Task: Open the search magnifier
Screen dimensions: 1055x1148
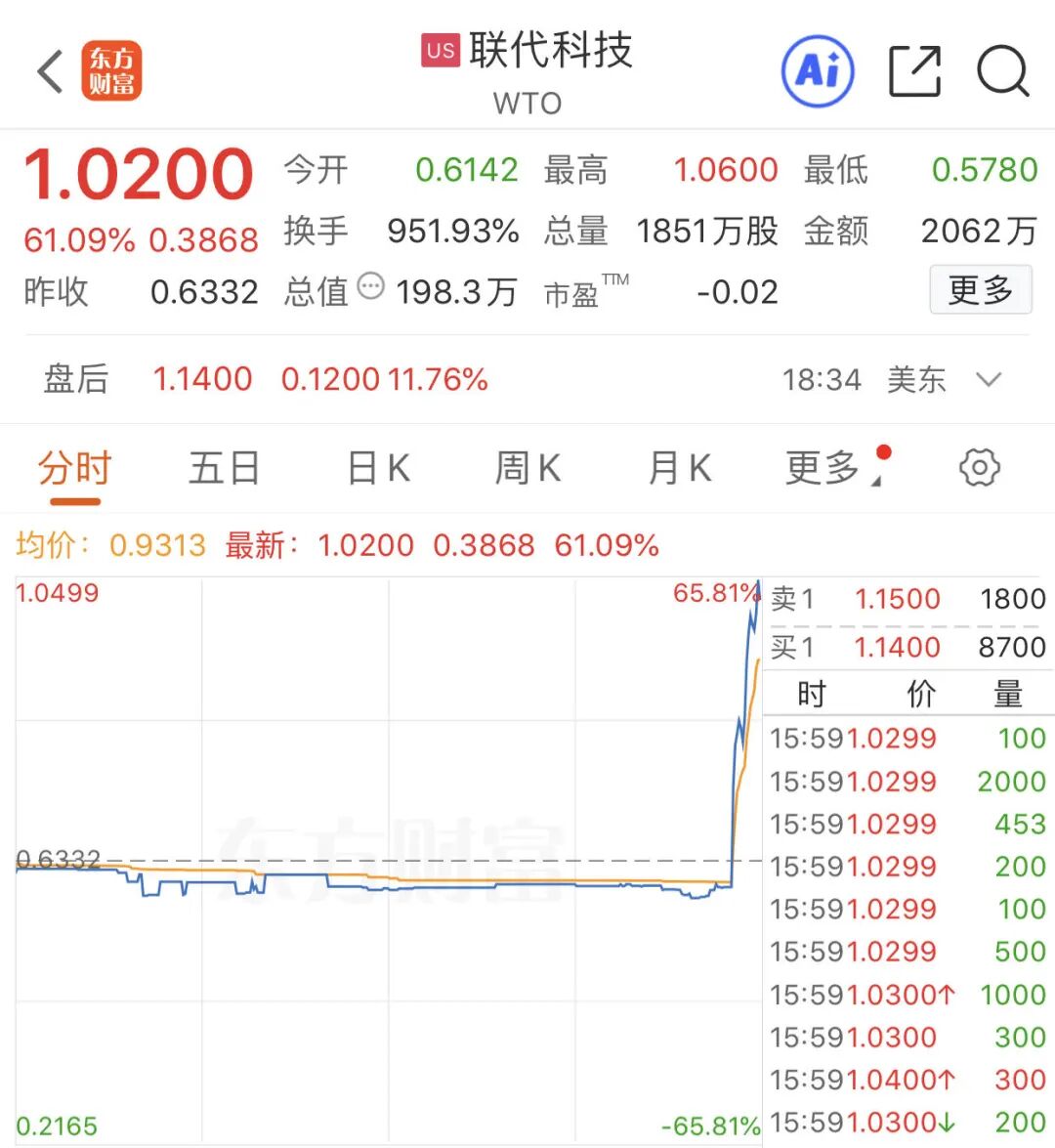Action: pos(1002,71)
